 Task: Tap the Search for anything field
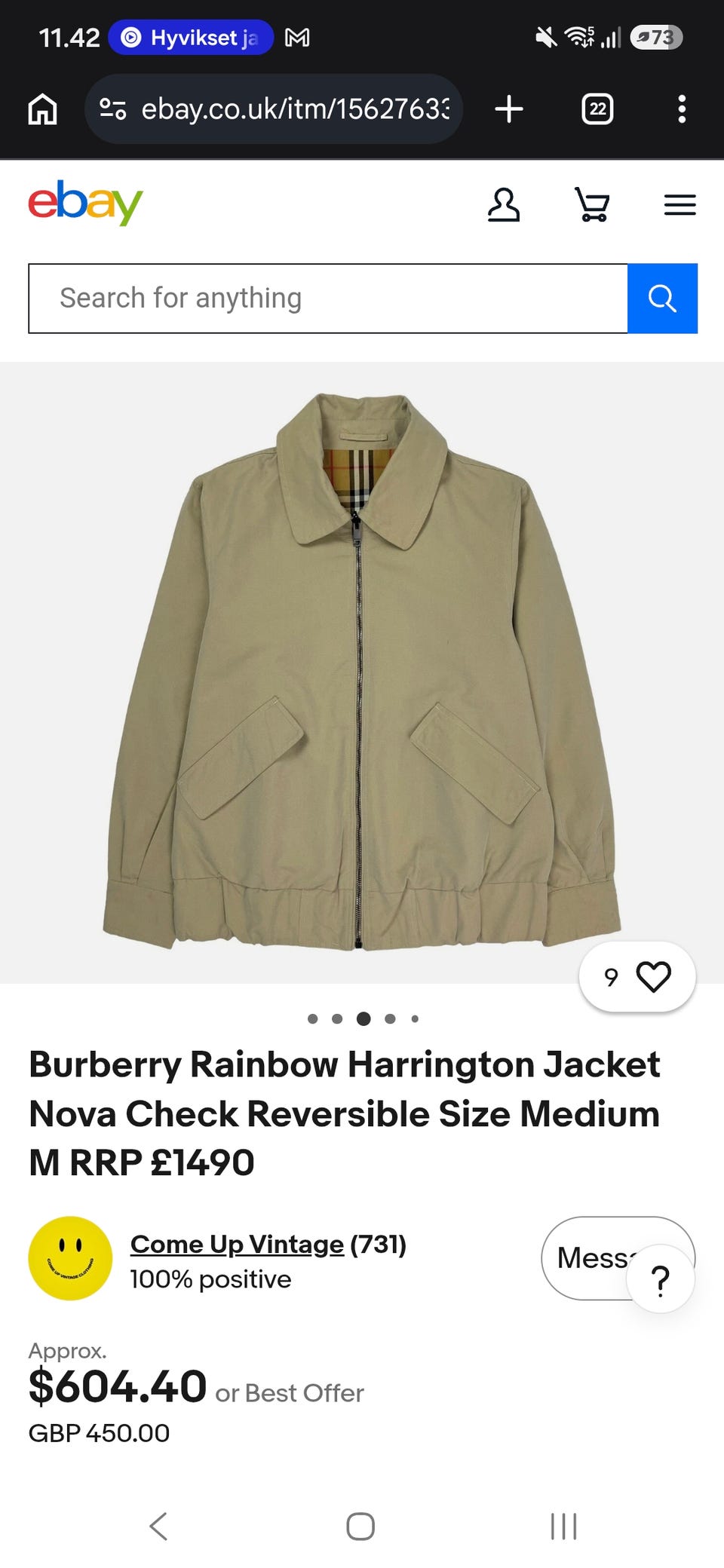328,299
